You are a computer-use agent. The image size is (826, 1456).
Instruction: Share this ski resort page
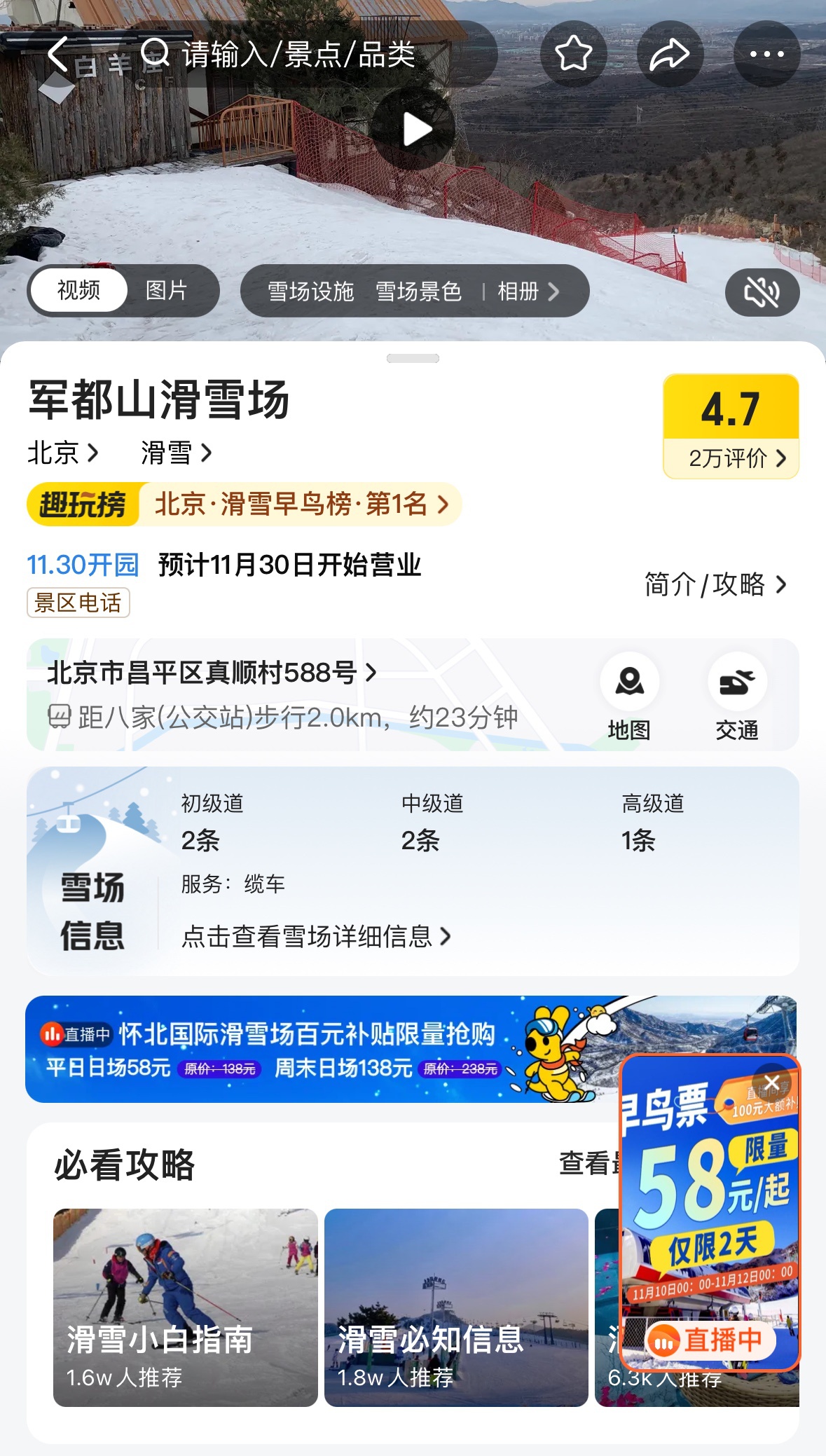(x=669, y=54)
